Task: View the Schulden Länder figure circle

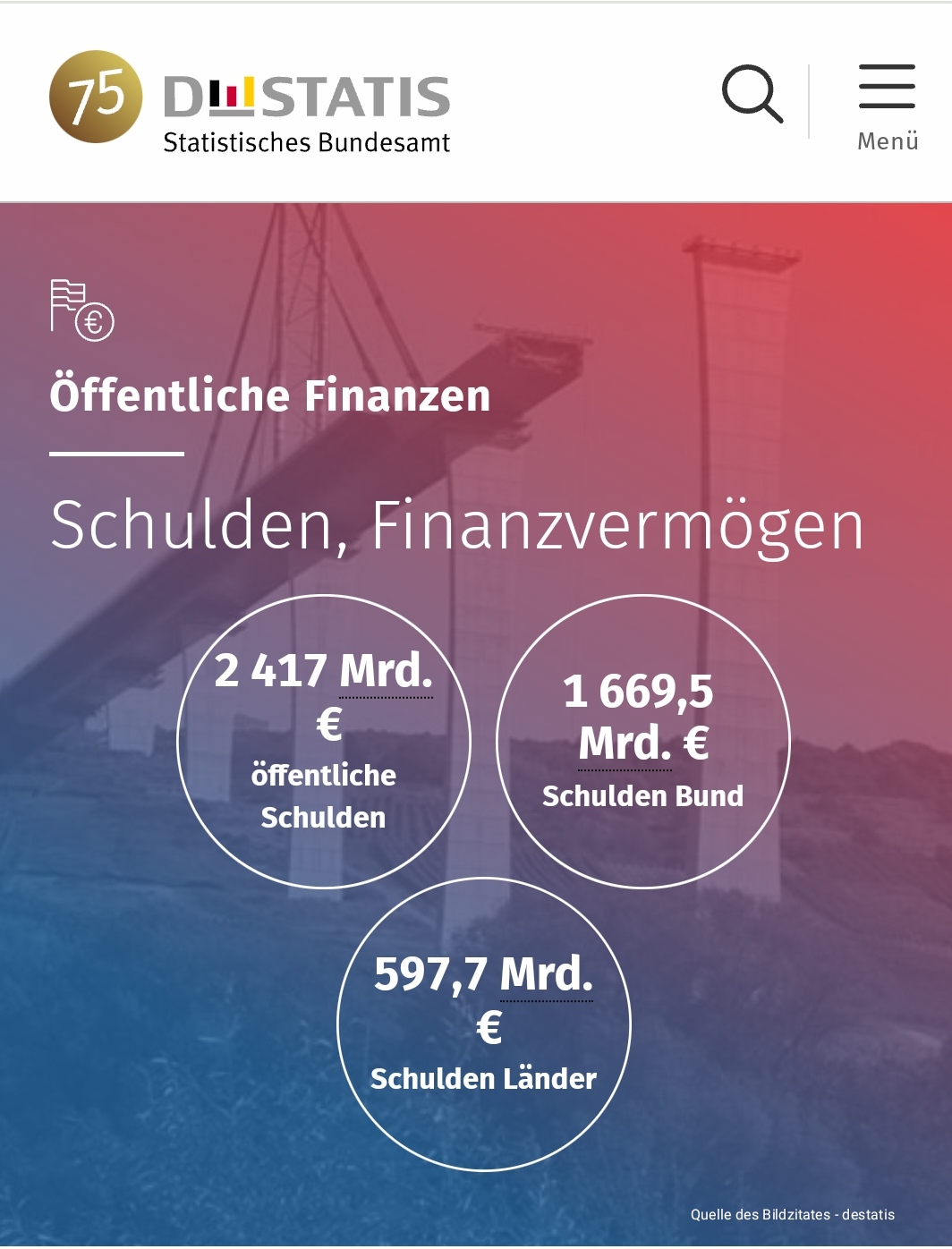Action: [x=484, y=1024]
